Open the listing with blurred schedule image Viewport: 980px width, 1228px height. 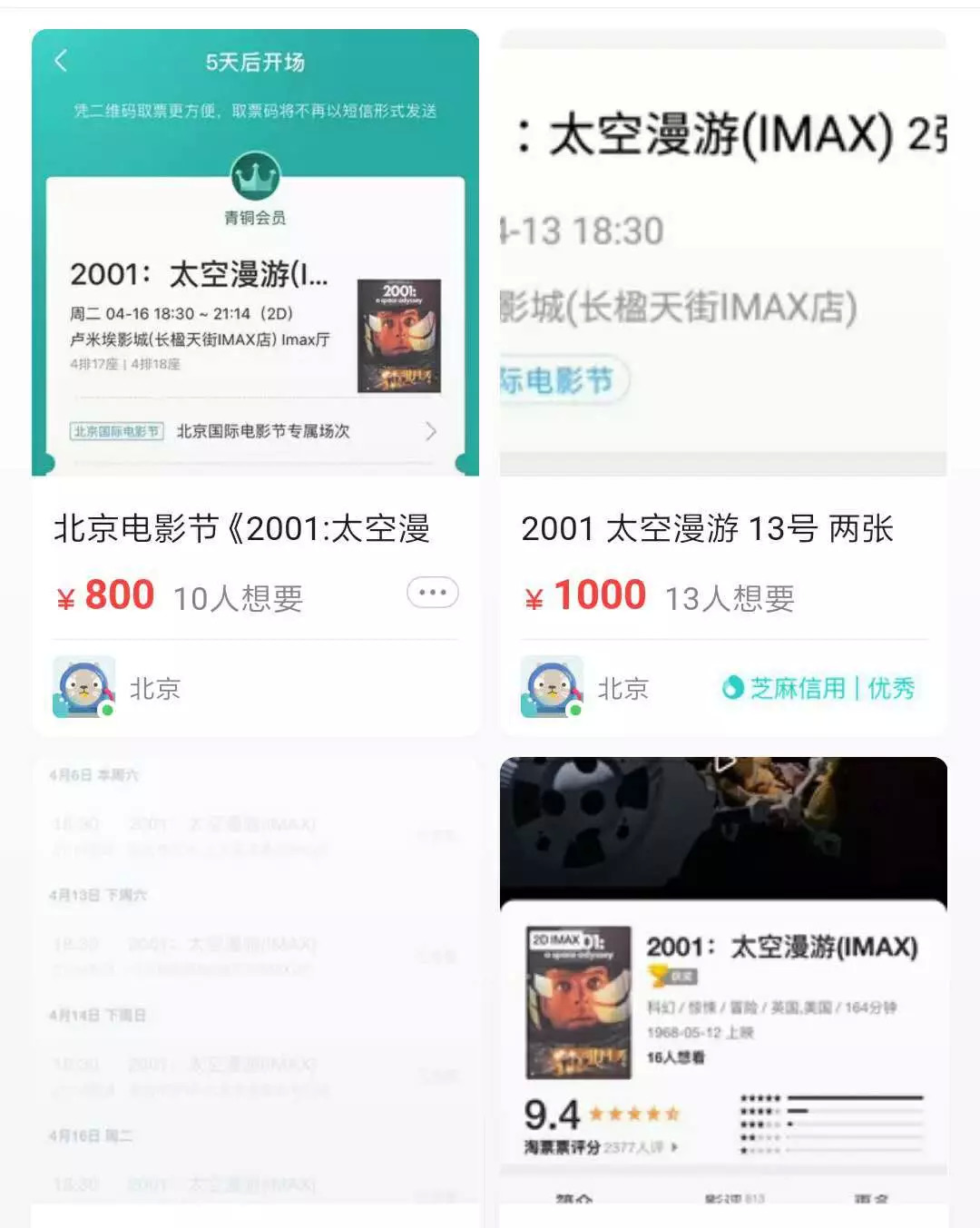point(255,980)
